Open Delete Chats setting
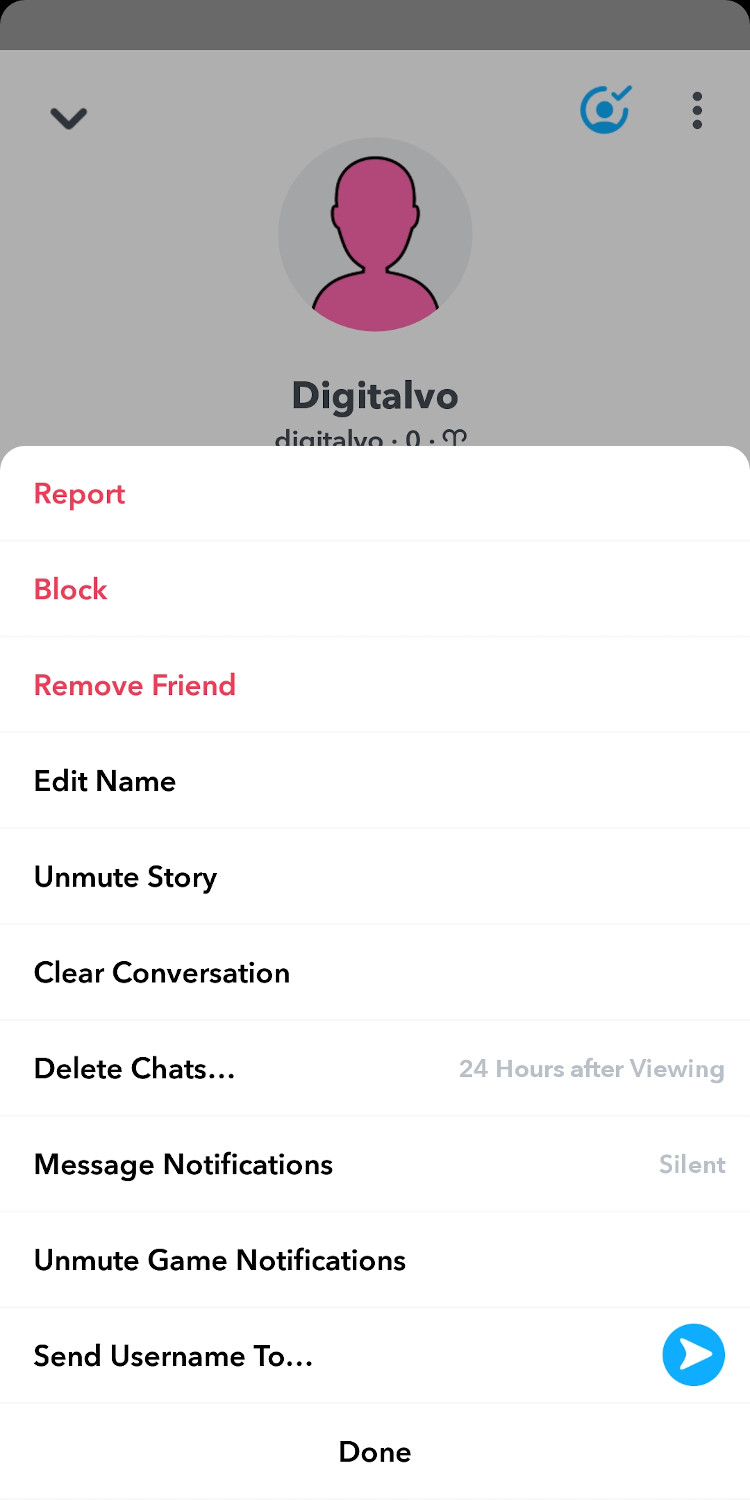This screenshot has height=1500, width=750. pyautogui.click(x=375, y=1069)
